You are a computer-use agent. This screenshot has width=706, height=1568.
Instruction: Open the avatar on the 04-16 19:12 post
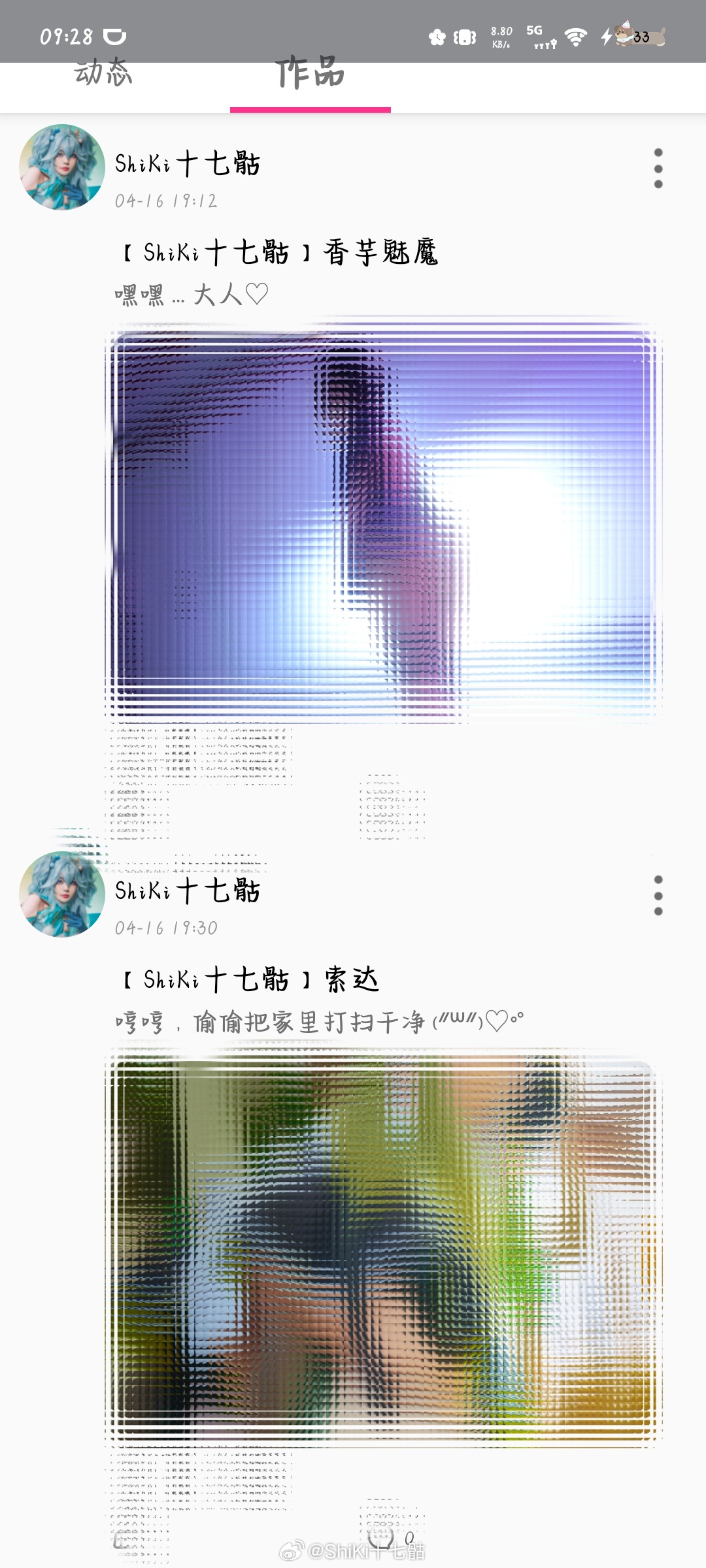(x=62, y=167)
